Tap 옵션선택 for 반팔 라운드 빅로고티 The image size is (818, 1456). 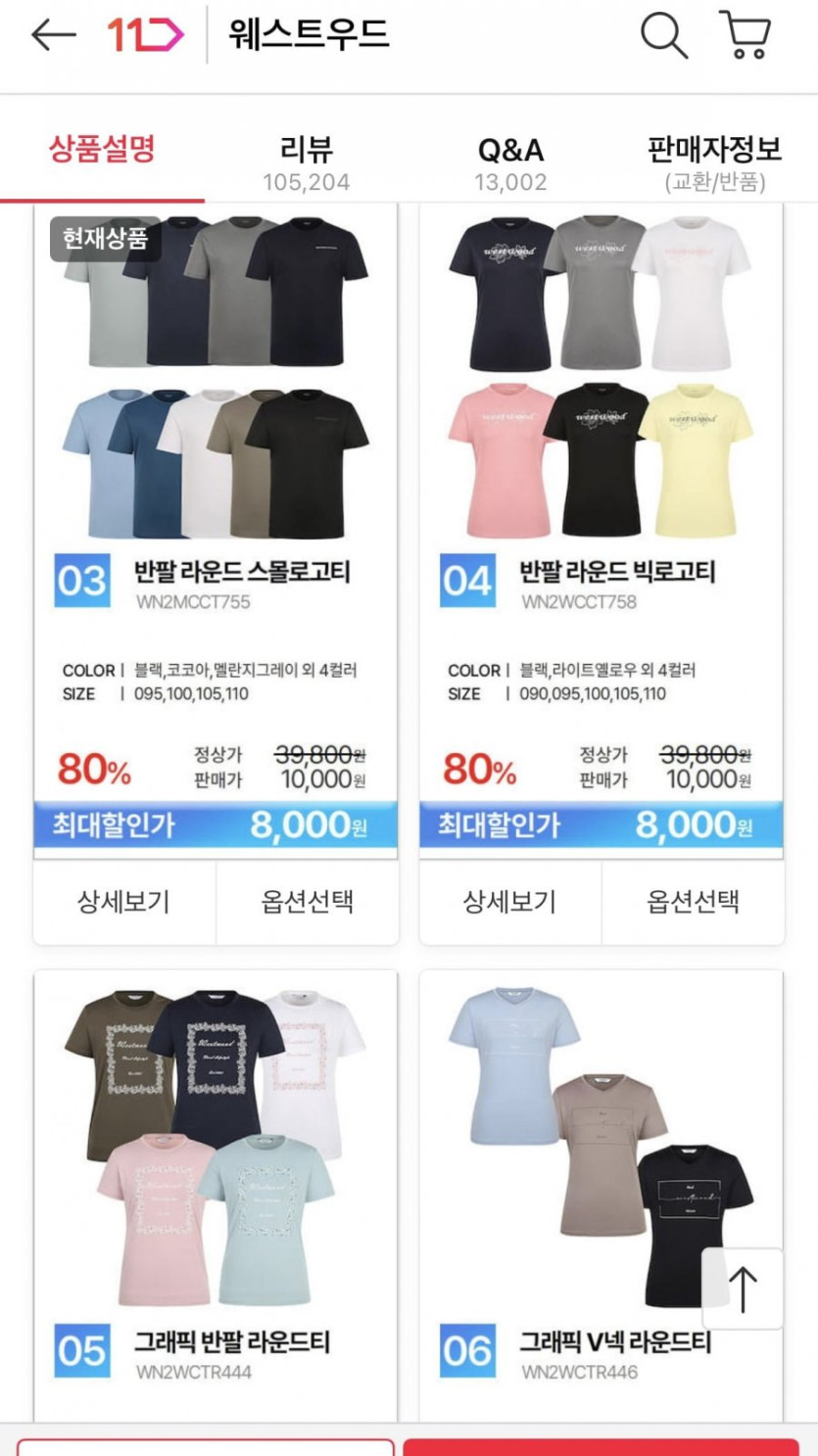pyautogui.click(x=693, y=902)
